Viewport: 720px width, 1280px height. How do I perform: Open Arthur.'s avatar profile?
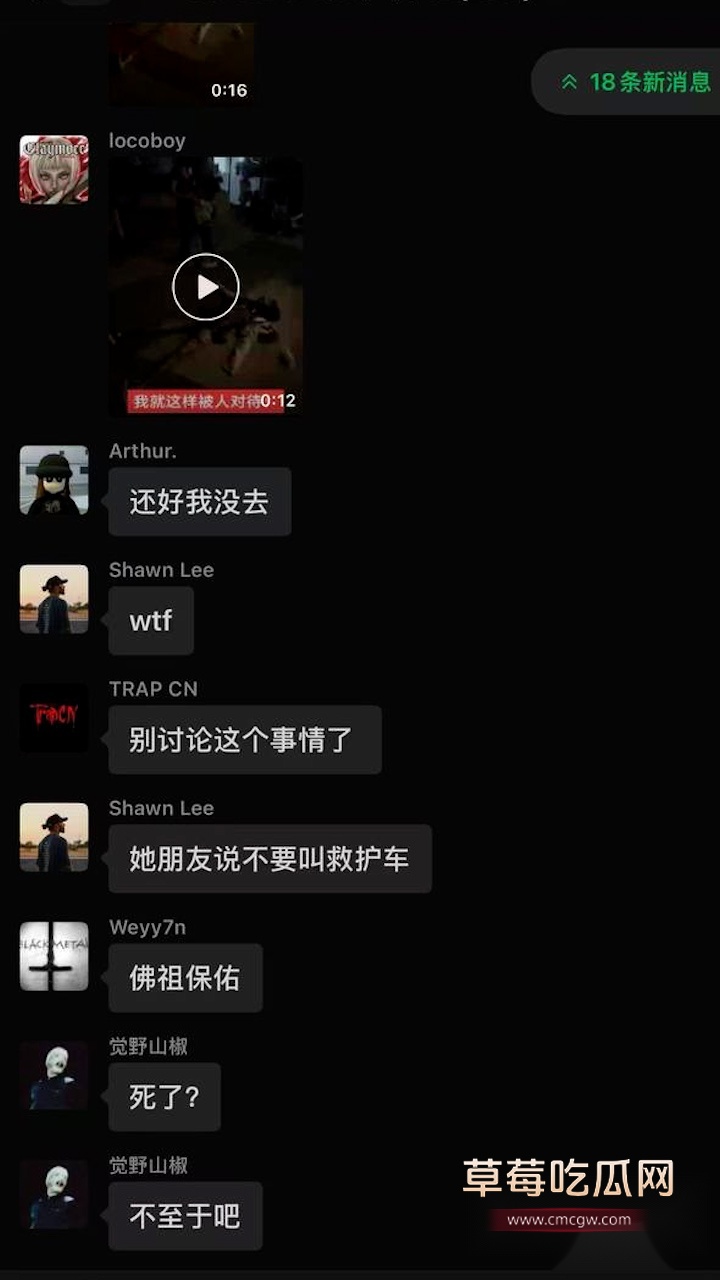[54, 480]
